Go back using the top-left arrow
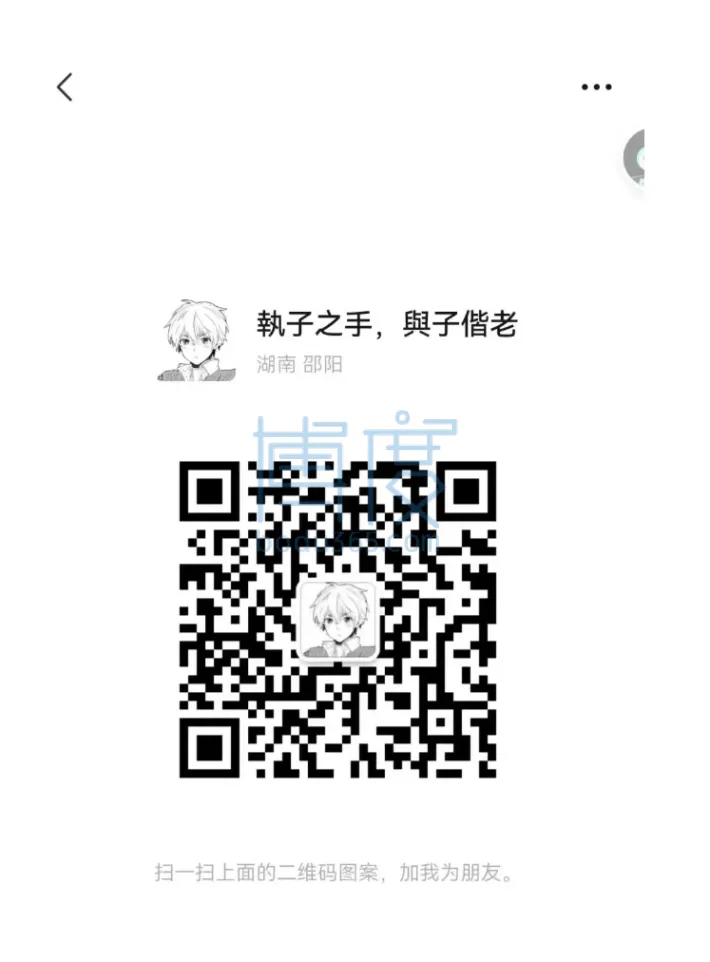This screenshot has height=962, width=710. 65,87
